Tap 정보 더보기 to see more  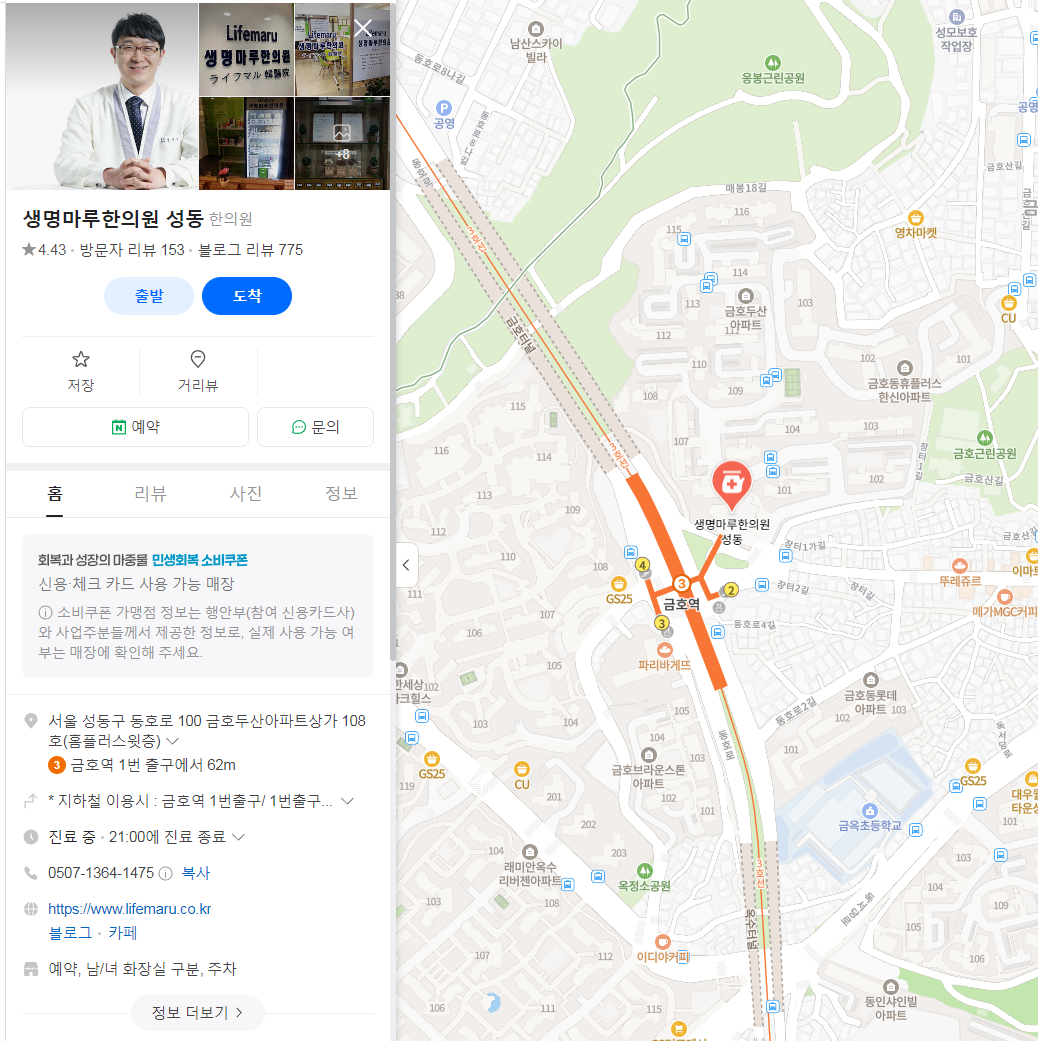tap(198, 1013)
